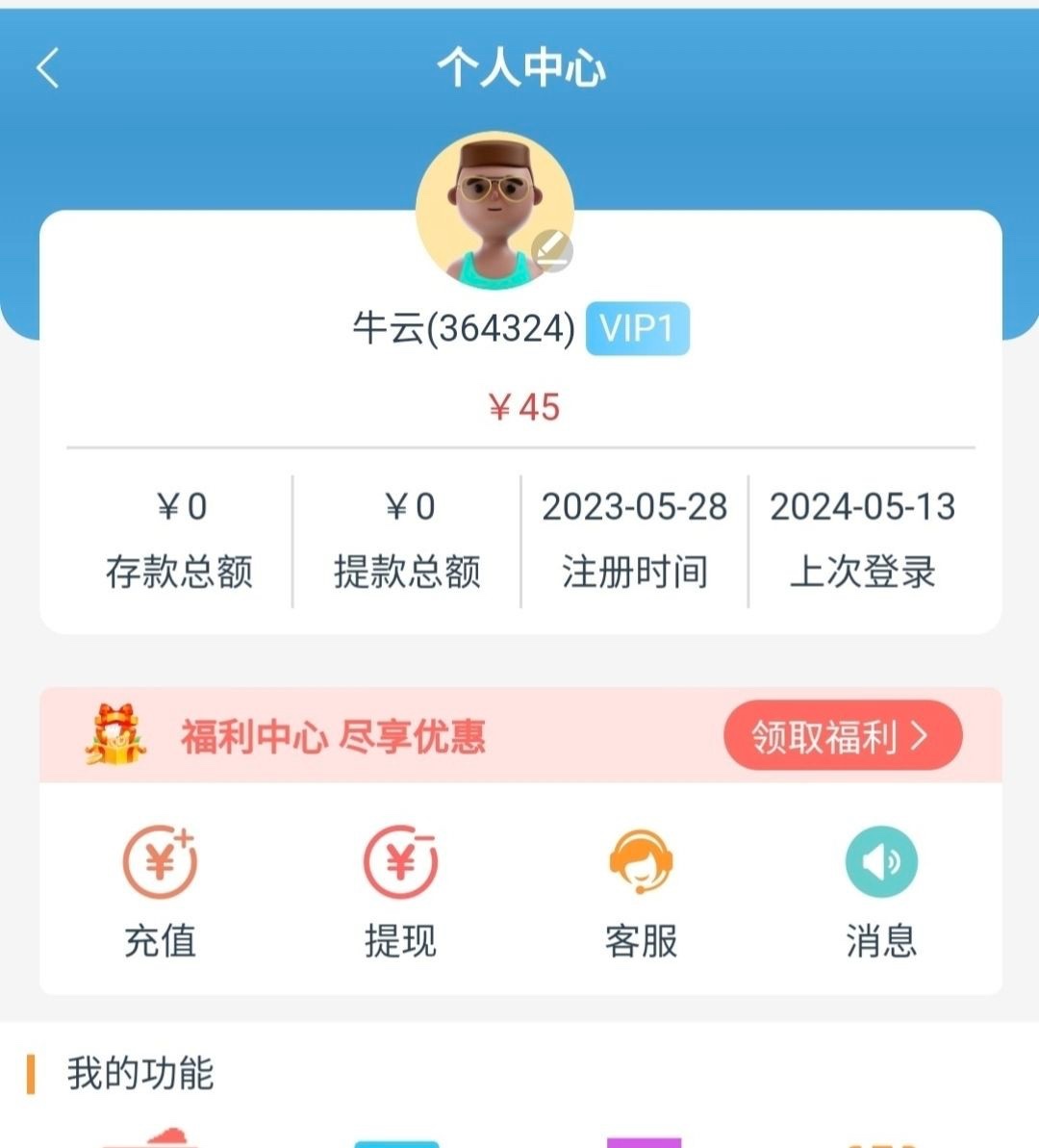Open 充值 to top up
Screen dimensions: 1039x1148
(x=160, y=891)
